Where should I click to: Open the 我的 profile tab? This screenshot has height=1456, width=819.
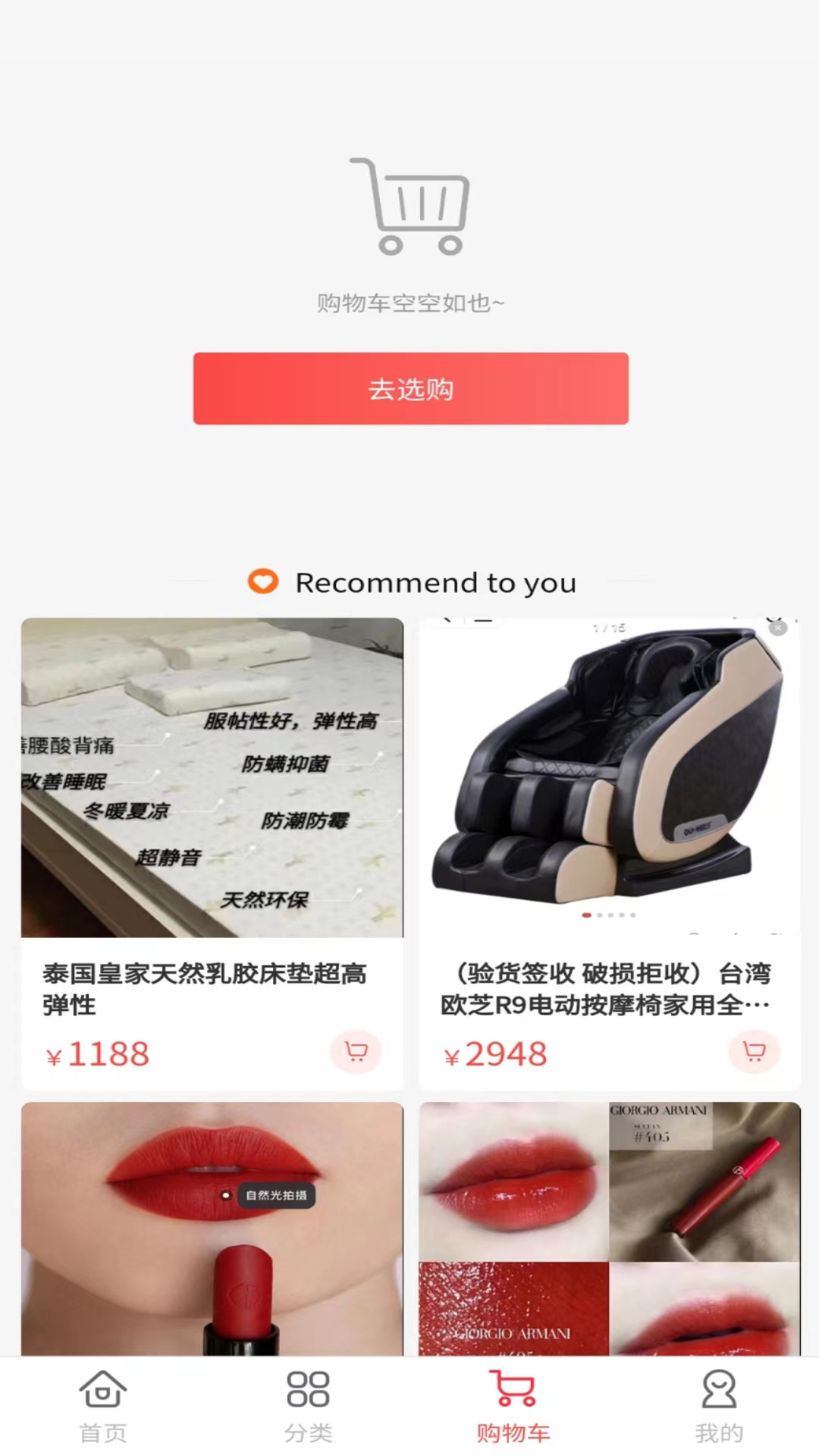point(718,1407)
